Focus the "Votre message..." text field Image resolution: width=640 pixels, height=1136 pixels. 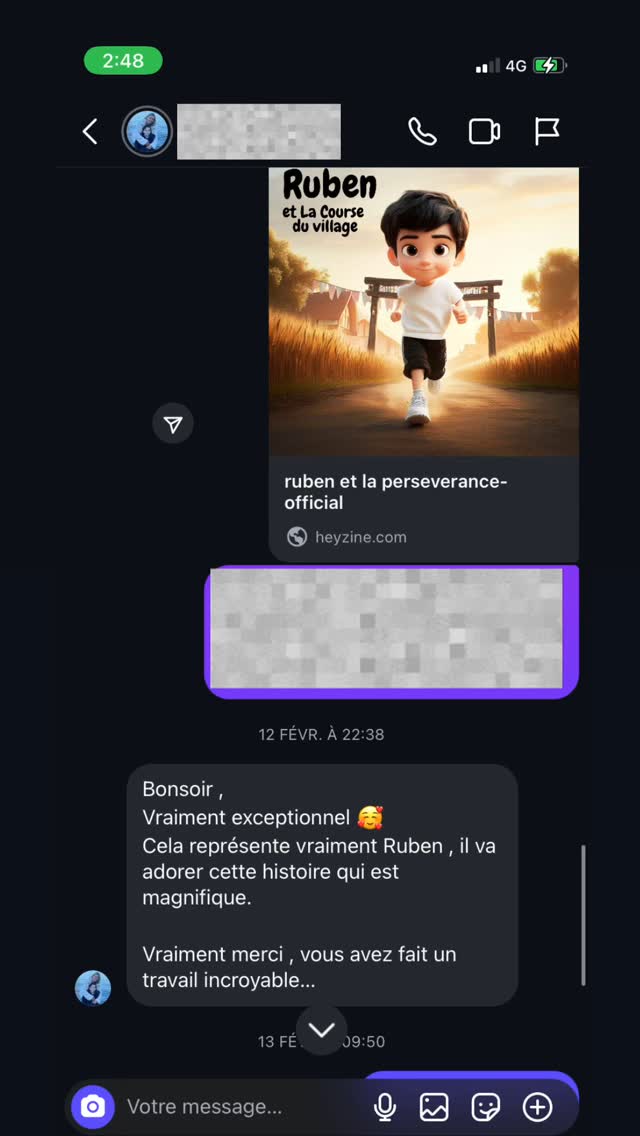pyautogui.click(x=240, y=1107)
